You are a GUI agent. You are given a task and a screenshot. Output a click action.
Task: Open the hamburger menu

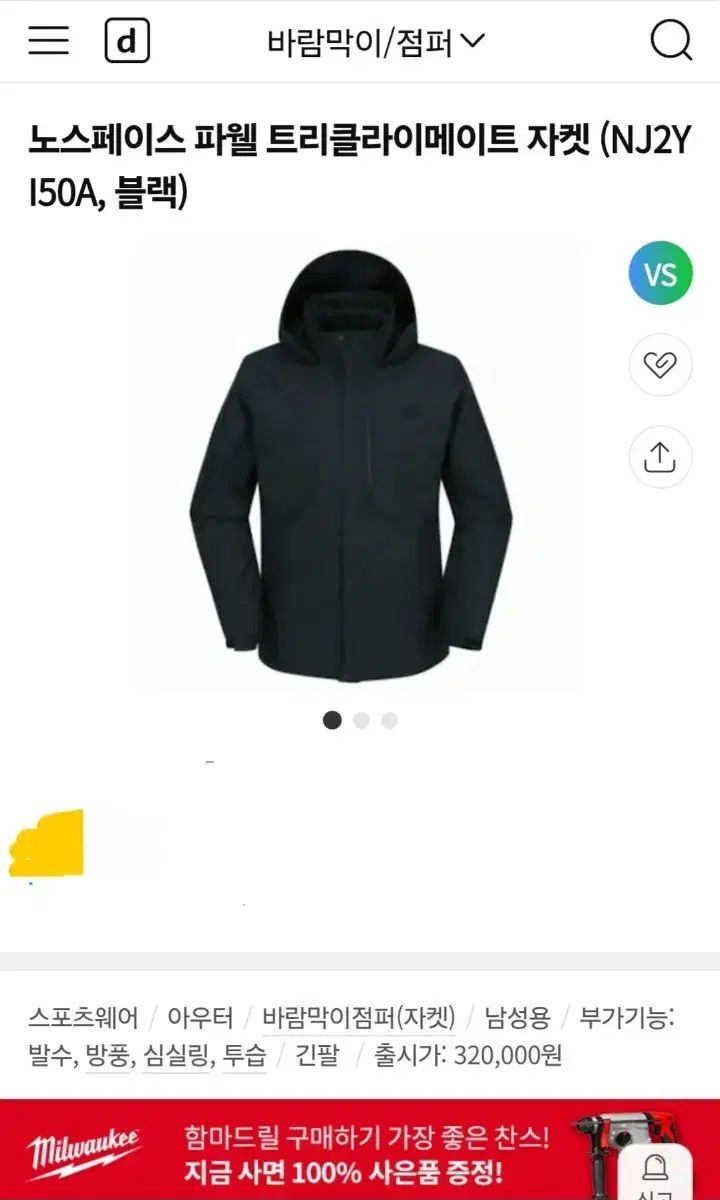point(47,41)
